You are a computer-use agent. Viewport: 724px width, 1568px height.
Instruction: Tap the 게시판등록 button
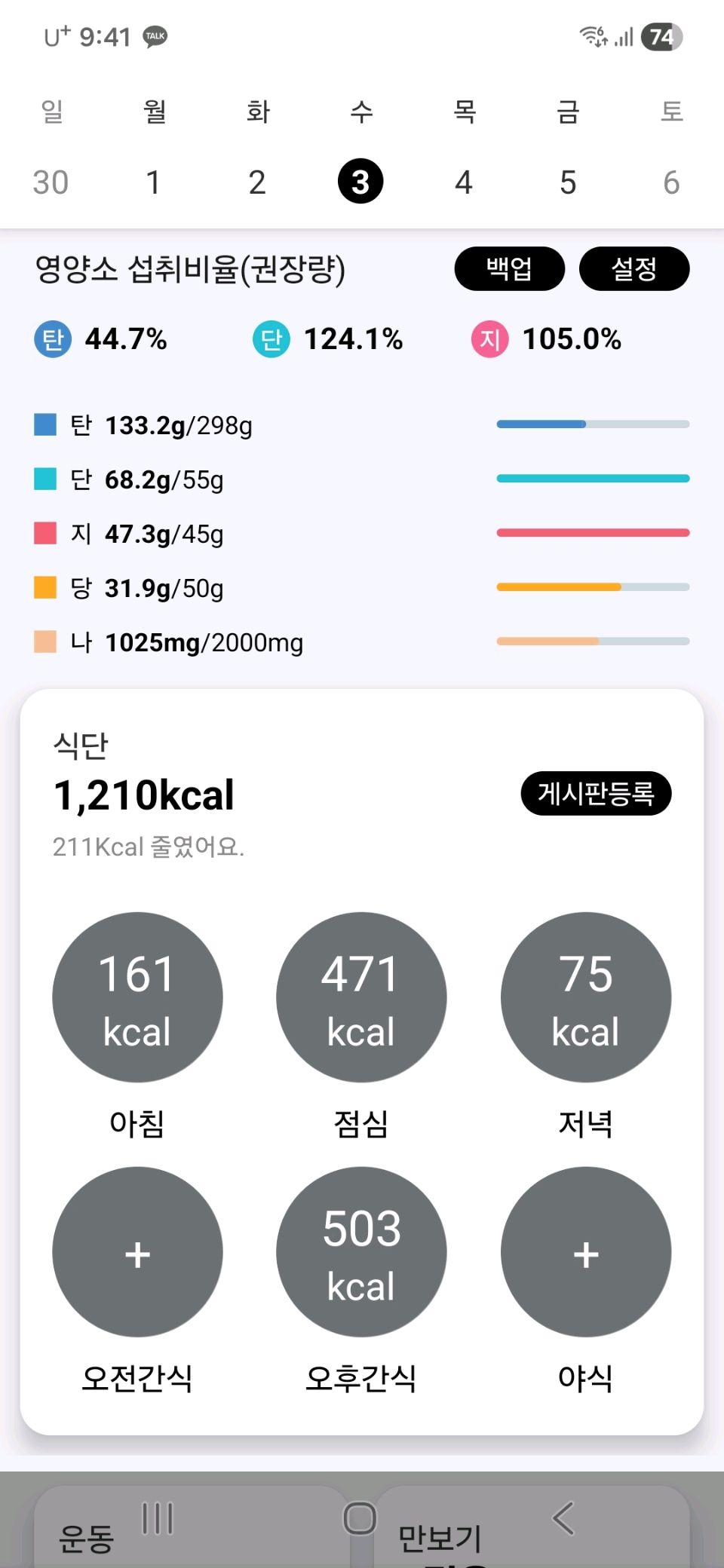point(596,793)
